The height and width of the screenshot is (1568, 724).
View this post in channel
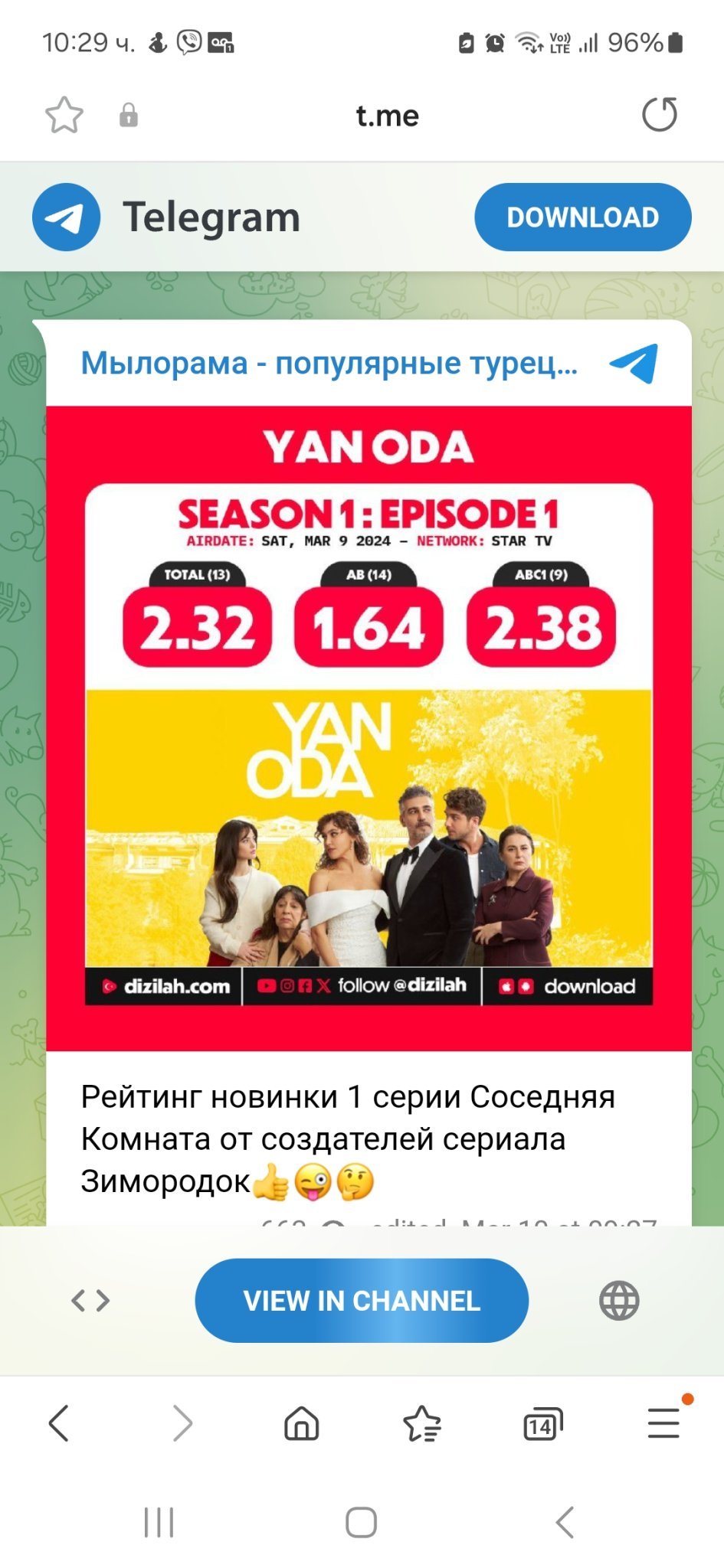point(362,1300)
